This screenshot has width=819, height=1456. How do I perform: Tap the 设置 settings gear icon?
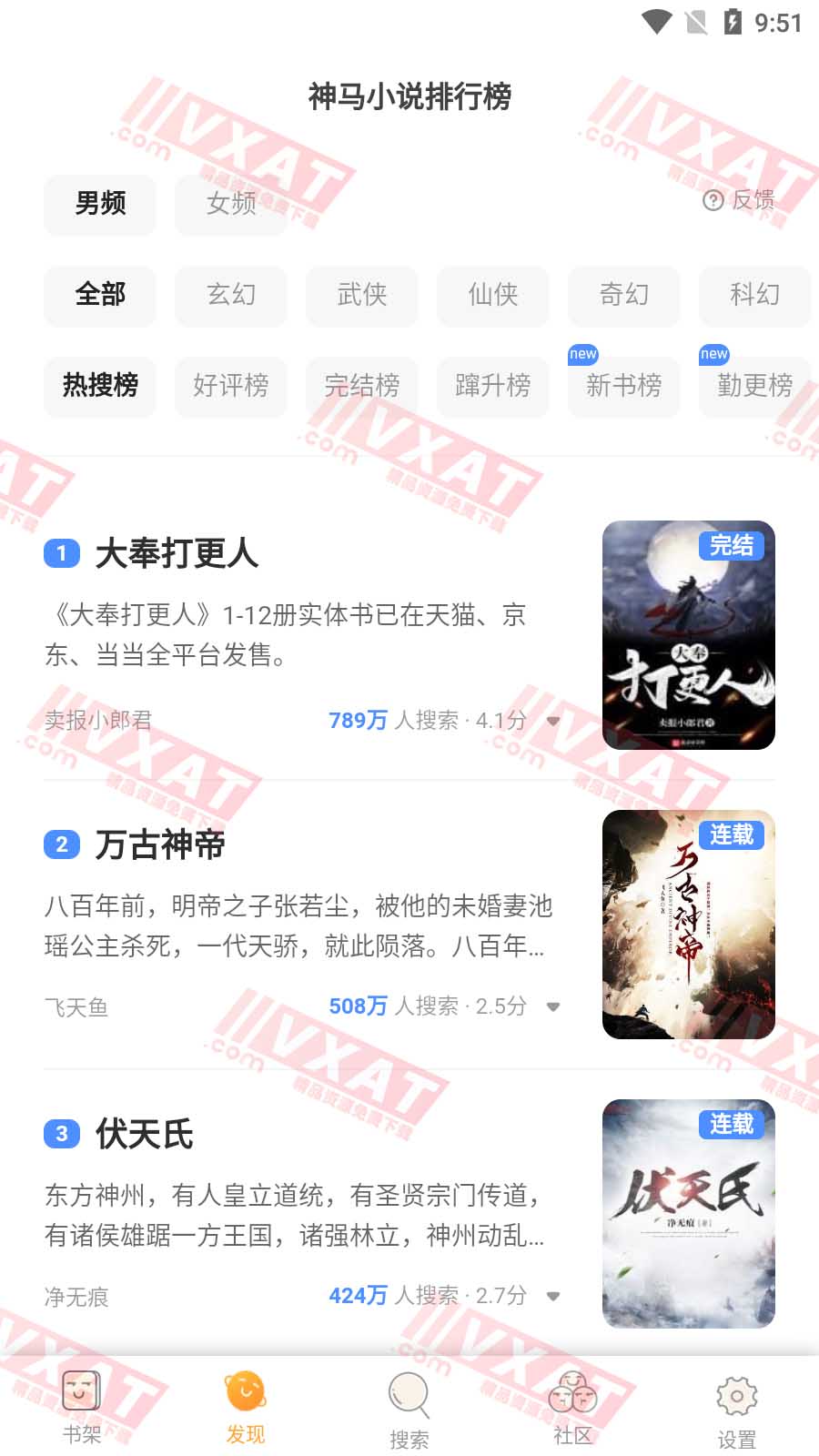[x=737, y=1394]
